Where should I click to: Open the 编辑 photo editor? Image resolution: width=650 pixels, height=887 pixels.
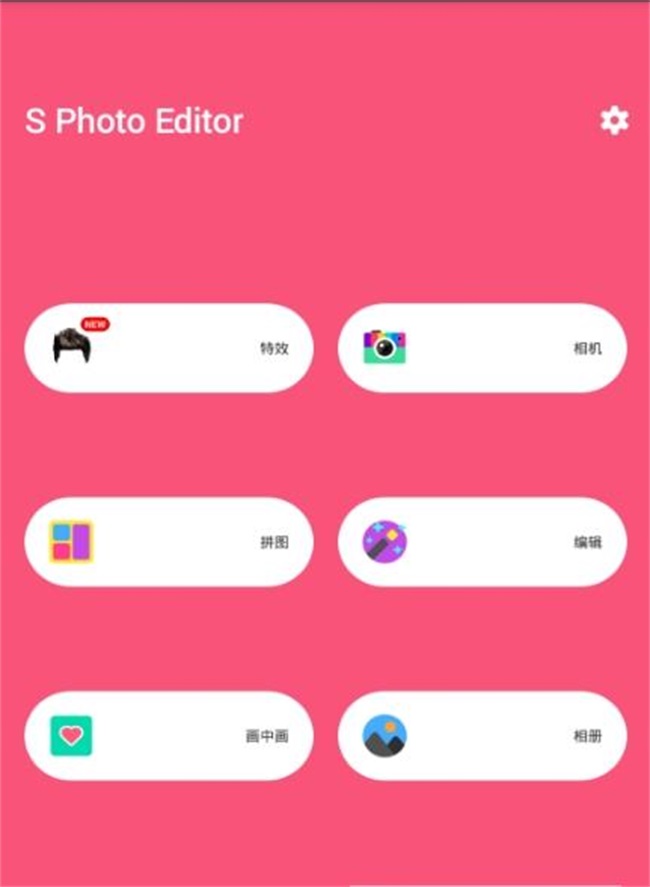482,542
